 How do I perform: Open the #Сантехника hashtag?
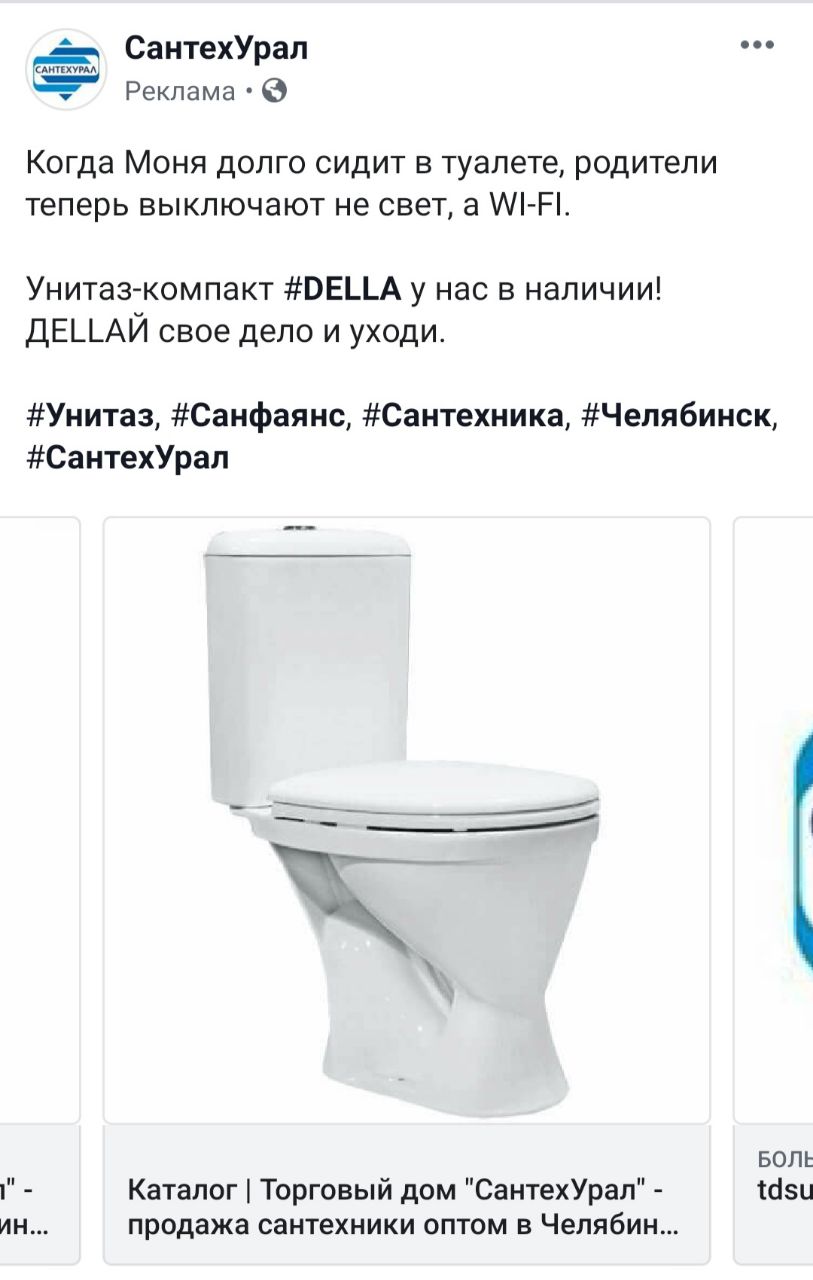461,415
